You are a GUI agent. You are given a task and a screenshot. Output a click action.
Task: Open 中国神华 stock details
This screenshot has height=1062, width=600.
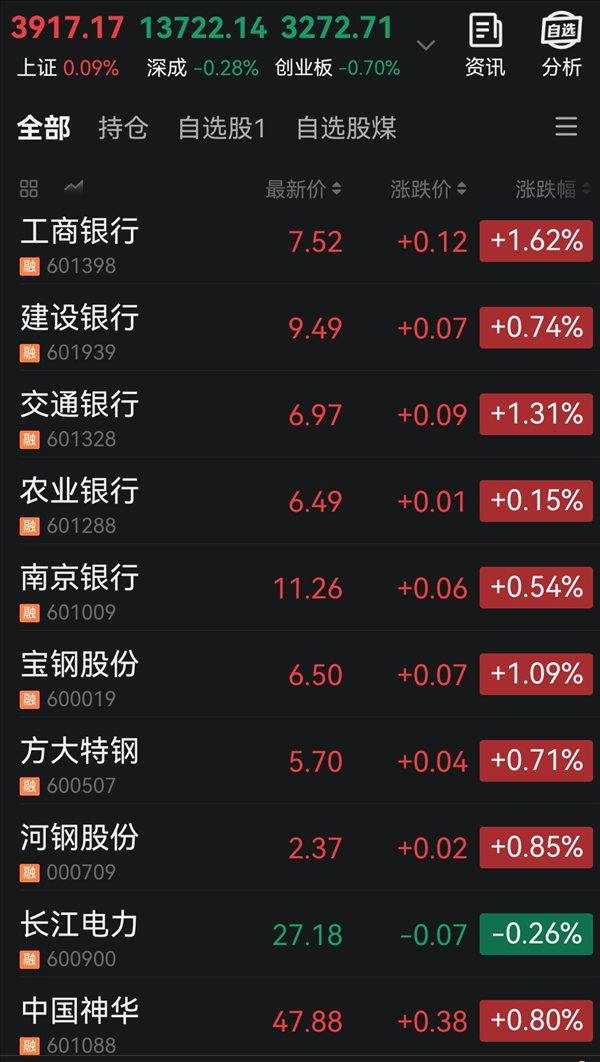(80, 1020)
